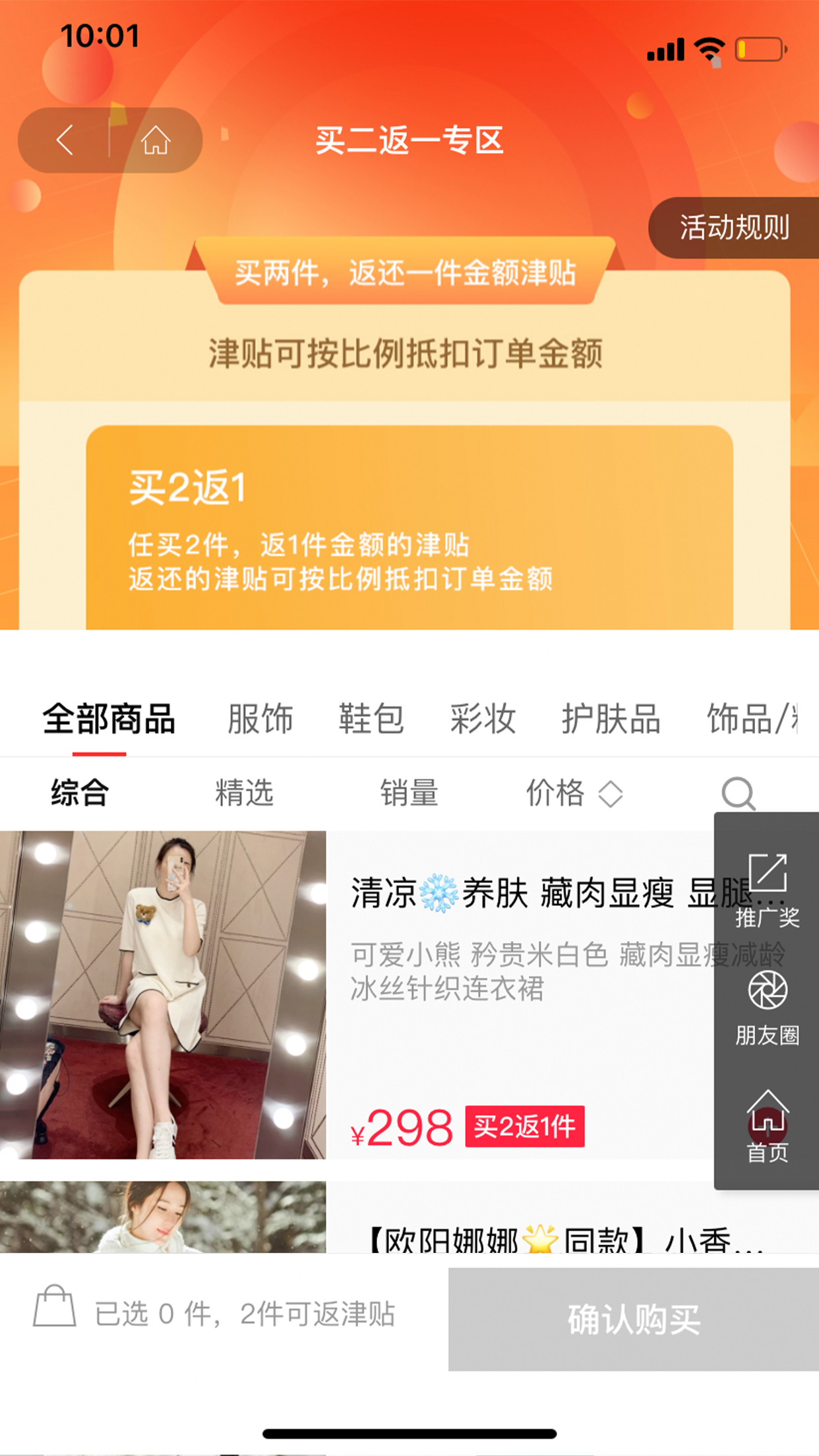This screenshot has height=1456, width=819.
Task: Open the white dress product thumbnail
Action: coord(162,996)
